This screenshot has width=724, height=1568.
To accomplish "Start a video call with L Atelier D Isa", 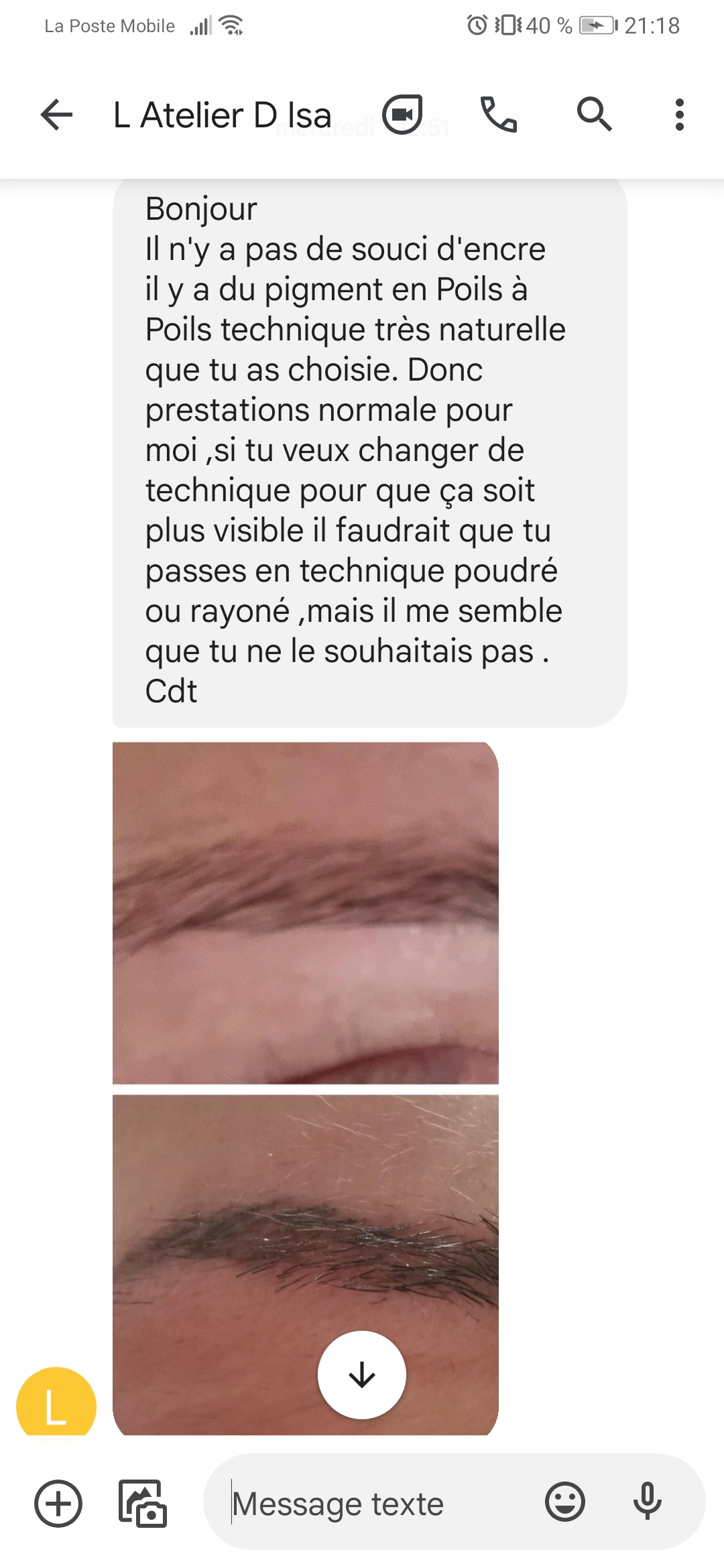I will point(402,115).
